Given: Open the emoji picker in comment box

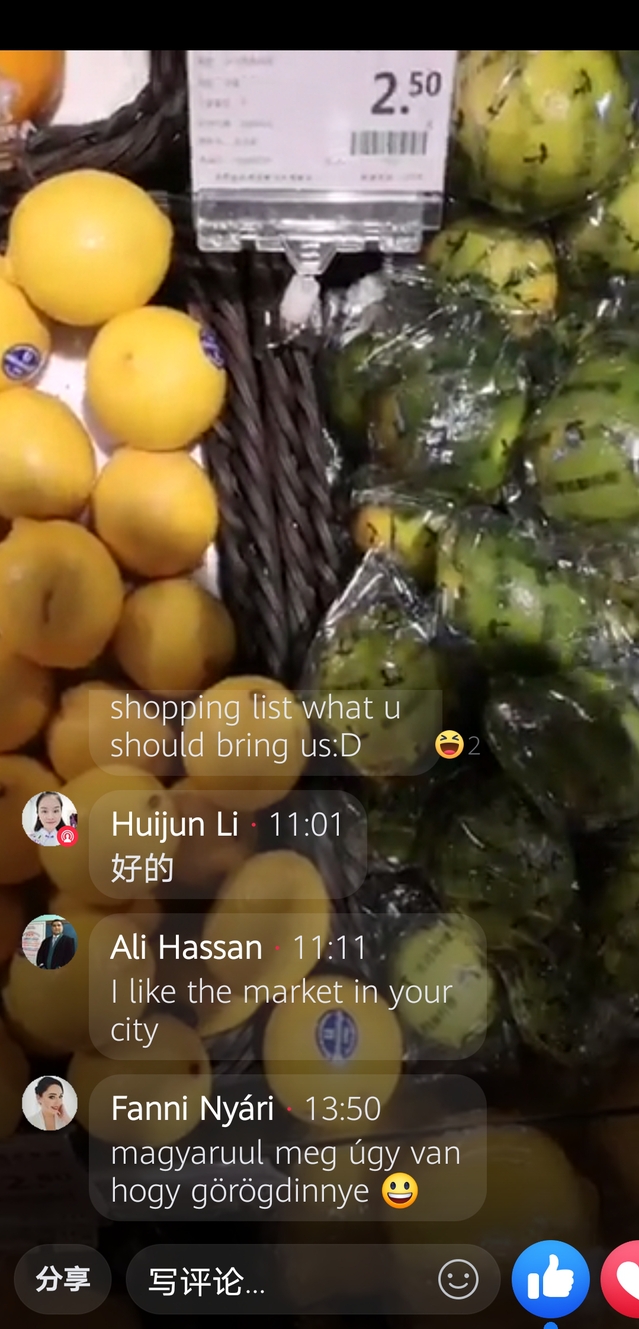Looking at the screenshot, I should click(458, 1279).
